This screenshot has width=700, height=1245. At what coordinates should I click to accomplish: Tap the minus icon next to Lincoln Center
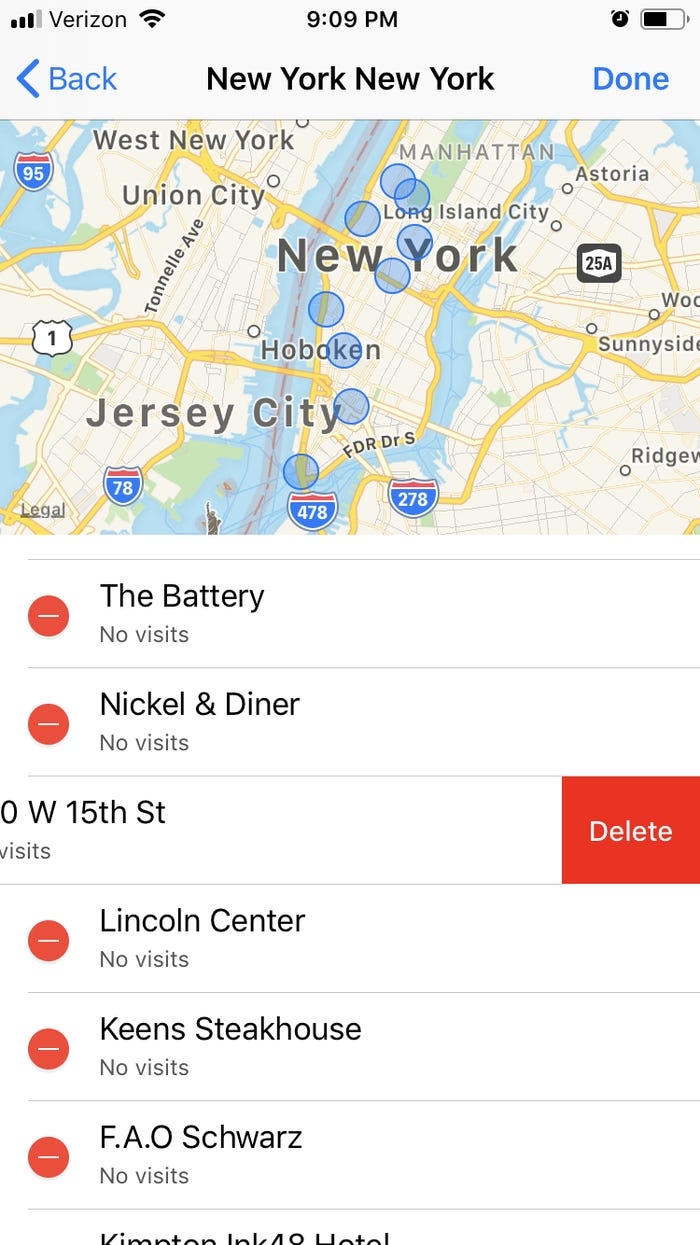click(48, 940)
